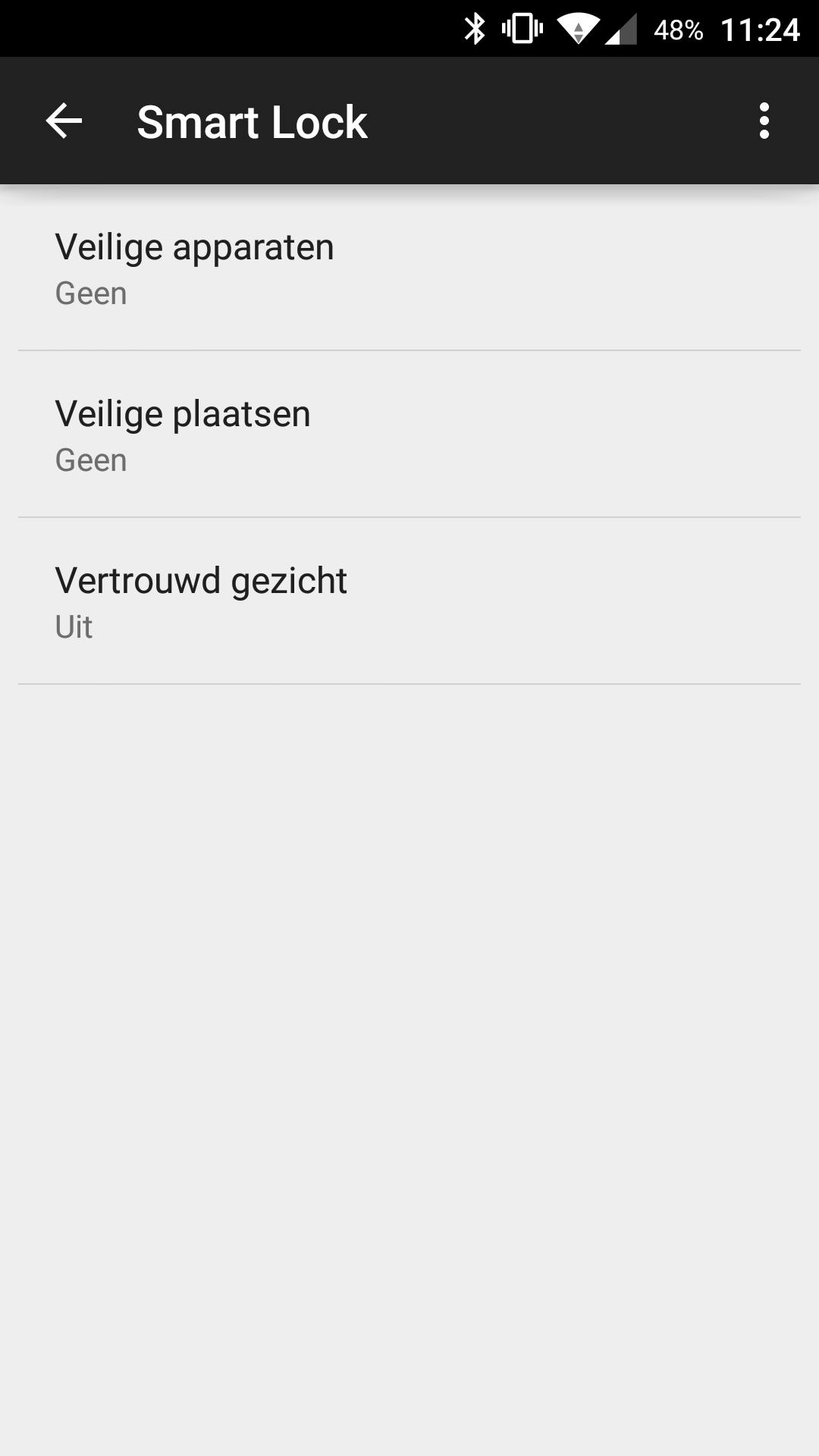Go back from Smart Lock

(64, 121)
